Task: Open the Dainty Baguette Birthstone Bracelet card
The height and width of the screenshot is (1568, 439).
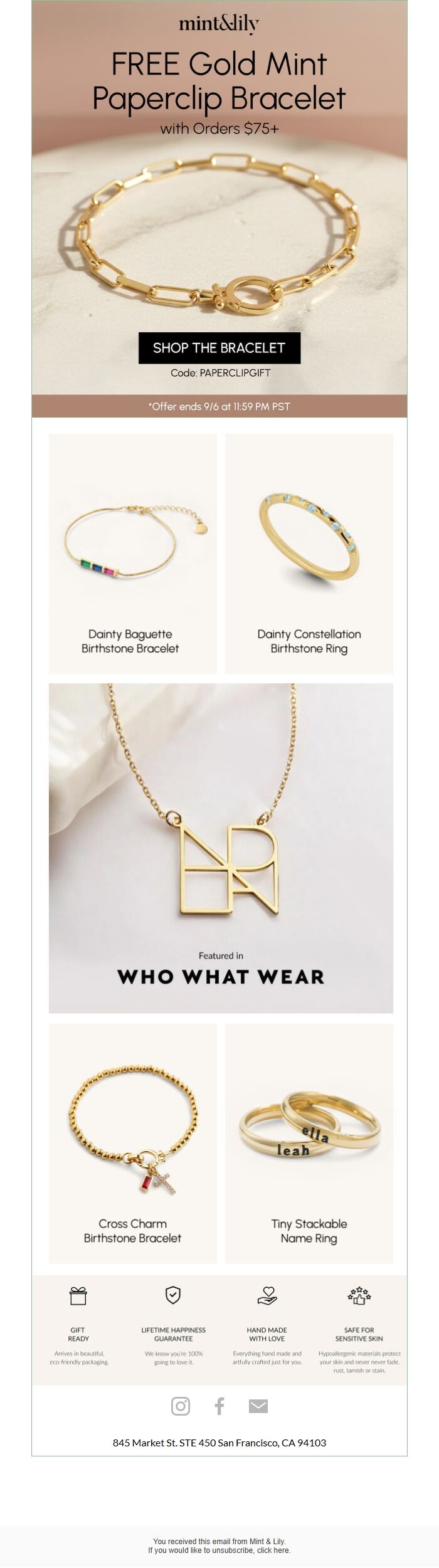Action: (132, 554)
